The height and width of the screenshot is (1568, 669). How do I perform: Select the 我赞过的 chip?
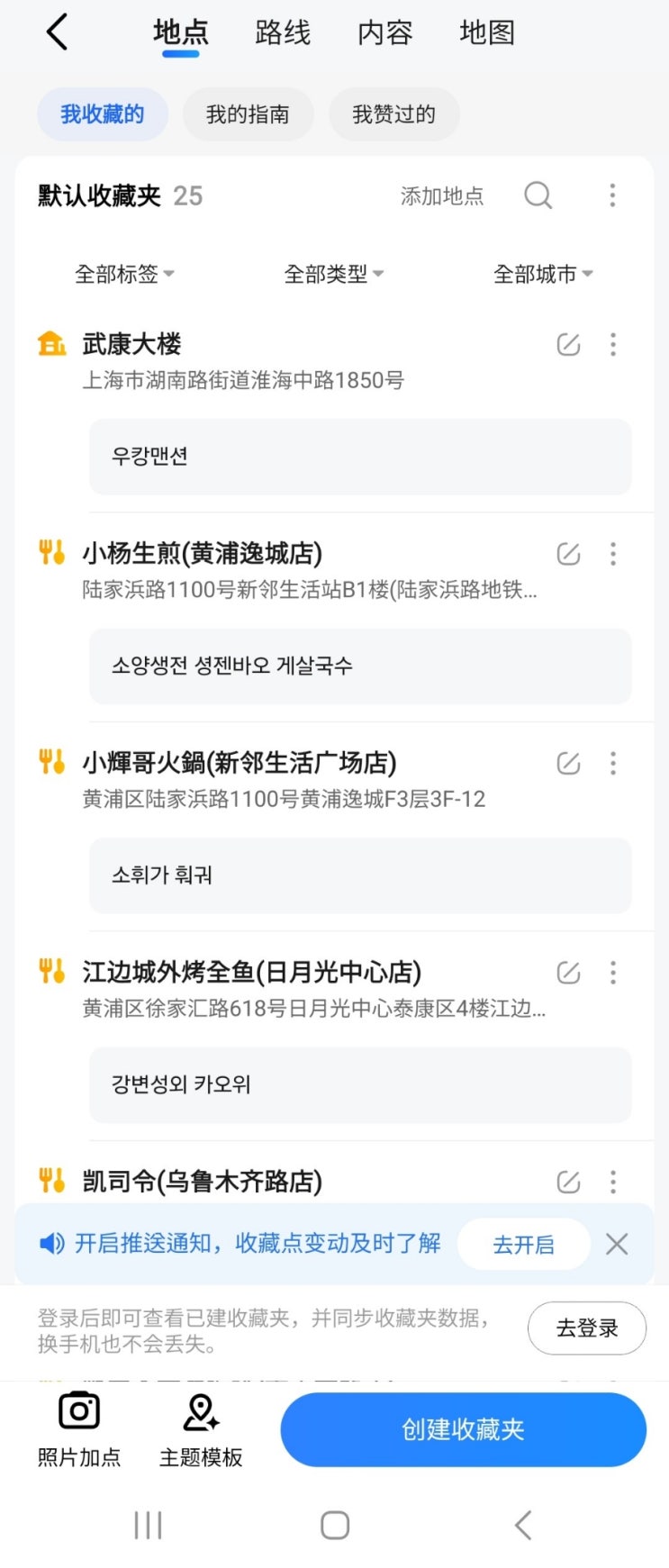(393, 114)
